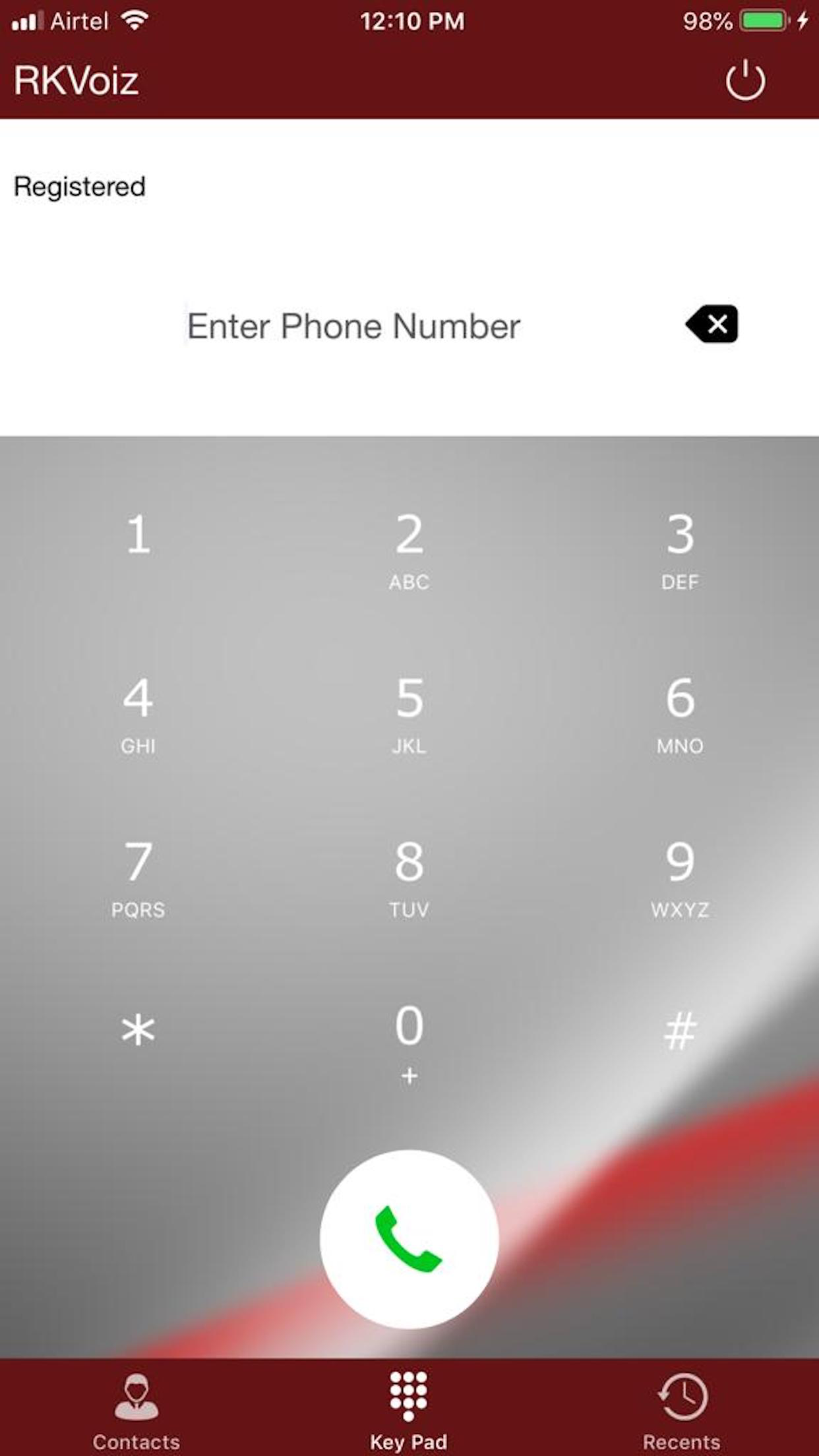The width and height of the screenshot is (819, 1456).
Task: Tap the Enter Phone Number field
Action: coord(354,325)
